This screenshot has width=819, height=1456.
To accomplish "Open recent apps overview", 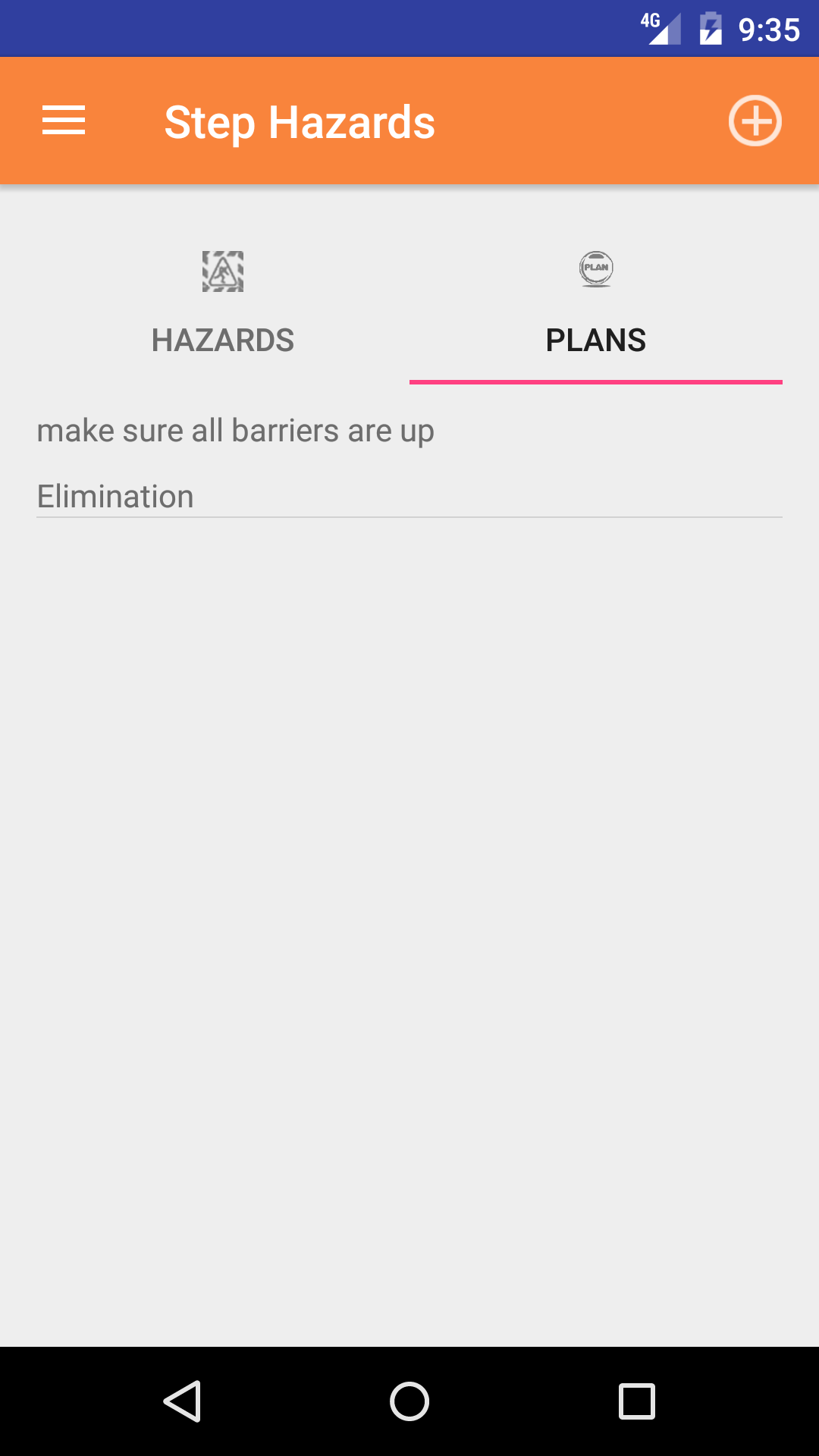I will pos(637,1401).
